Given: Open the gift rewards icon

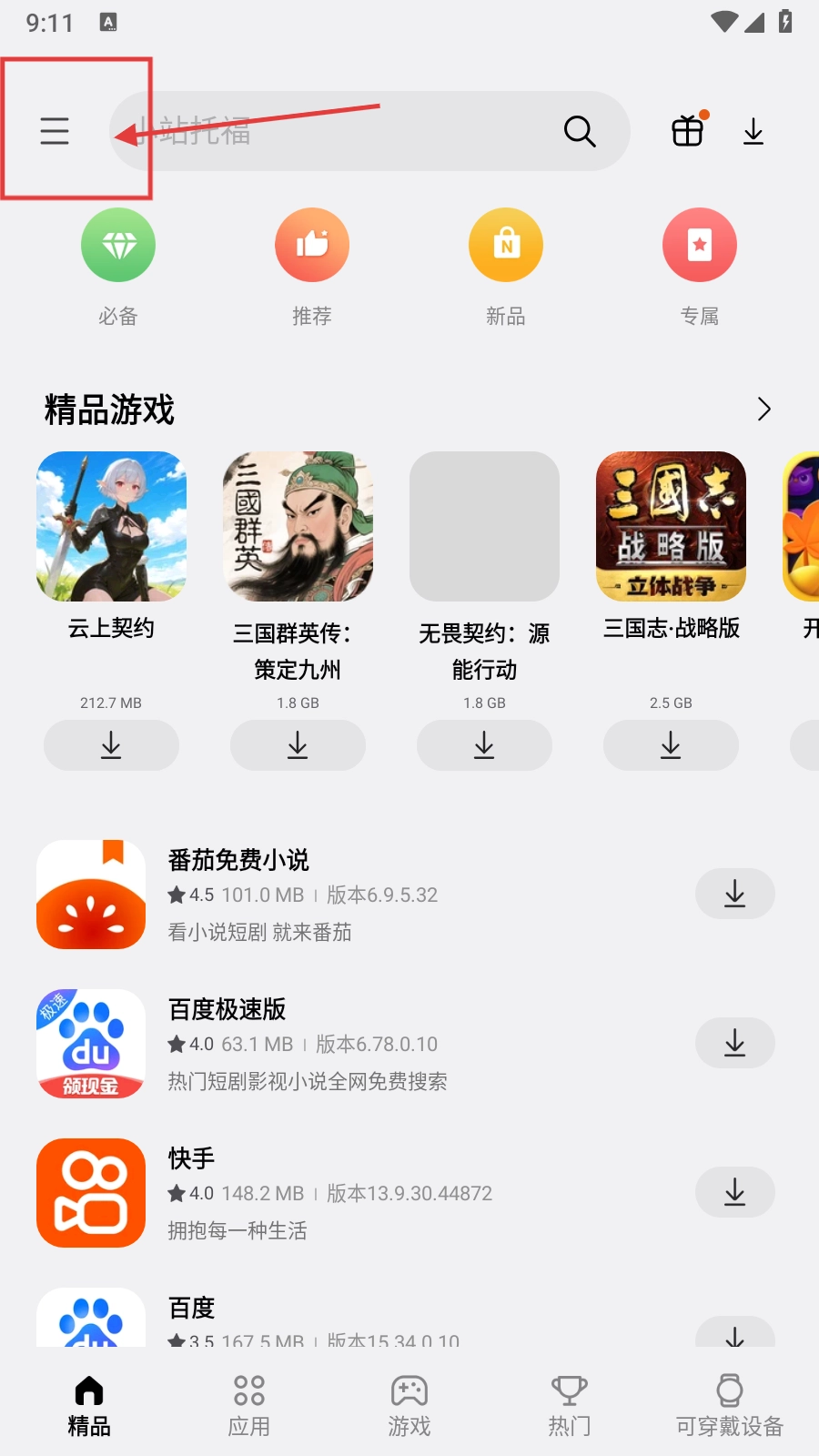Looking at the screenshot, I should (x=688, y=131).
